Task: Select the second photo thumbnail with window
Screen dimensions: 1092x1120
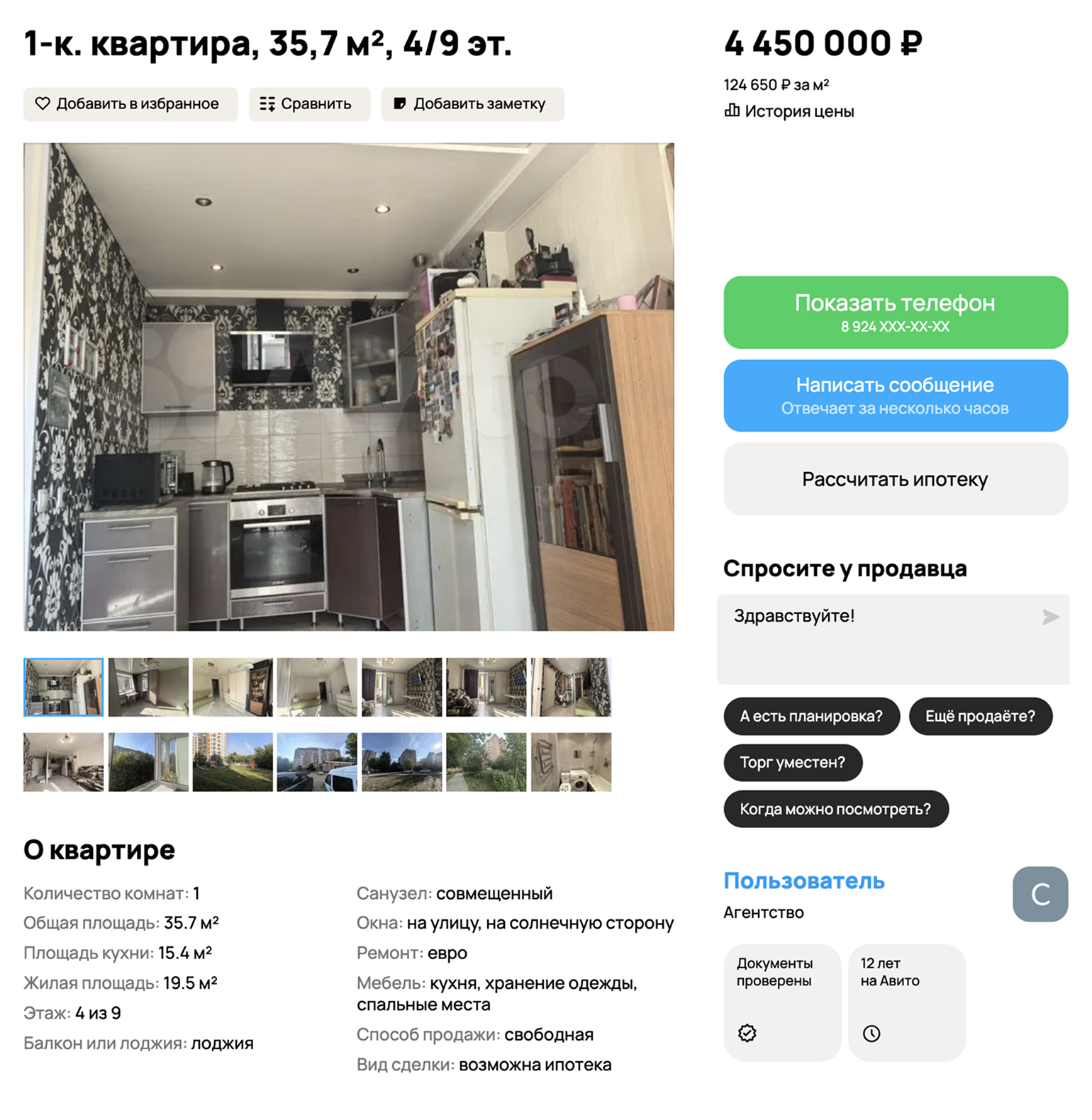Action: pyautogui.click(x=148, y=687)
